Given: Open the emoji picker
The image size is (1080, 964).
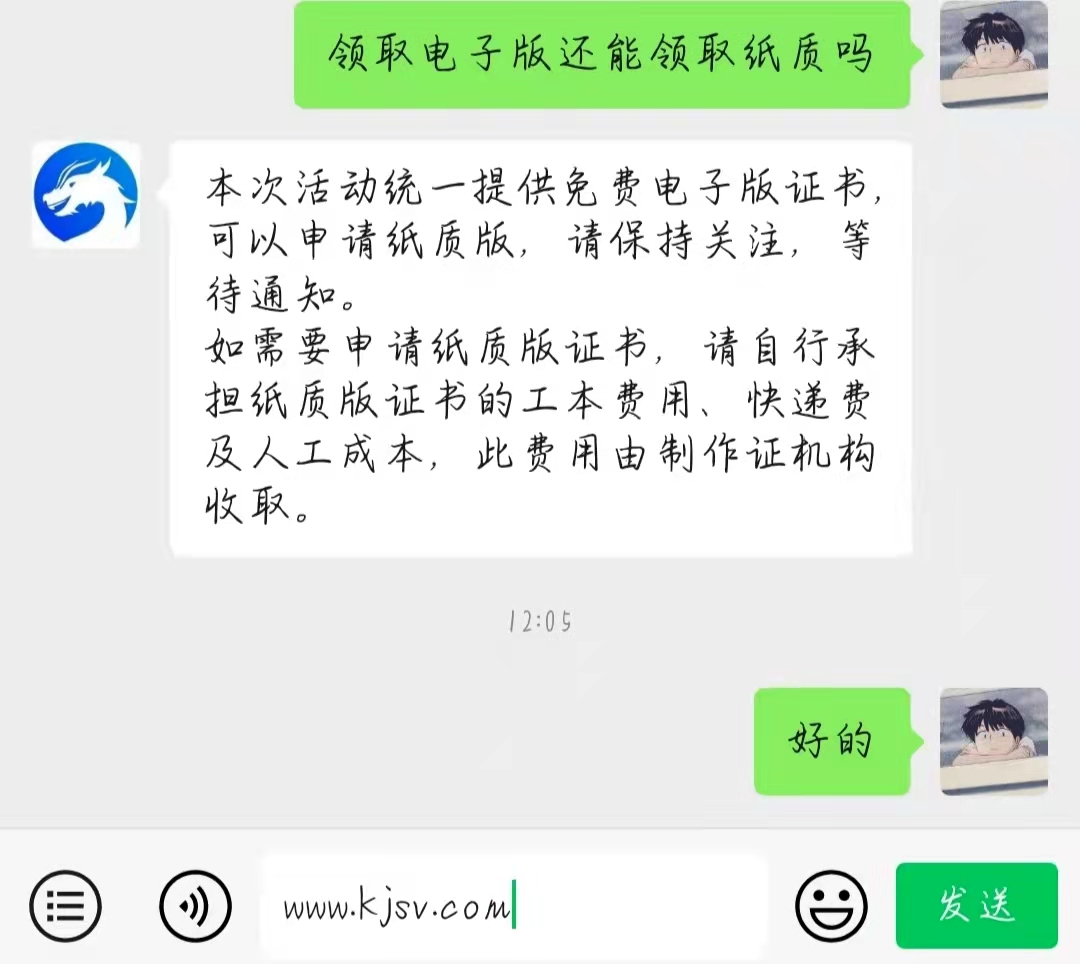Looking at the screenshot, I should point(831,906).
